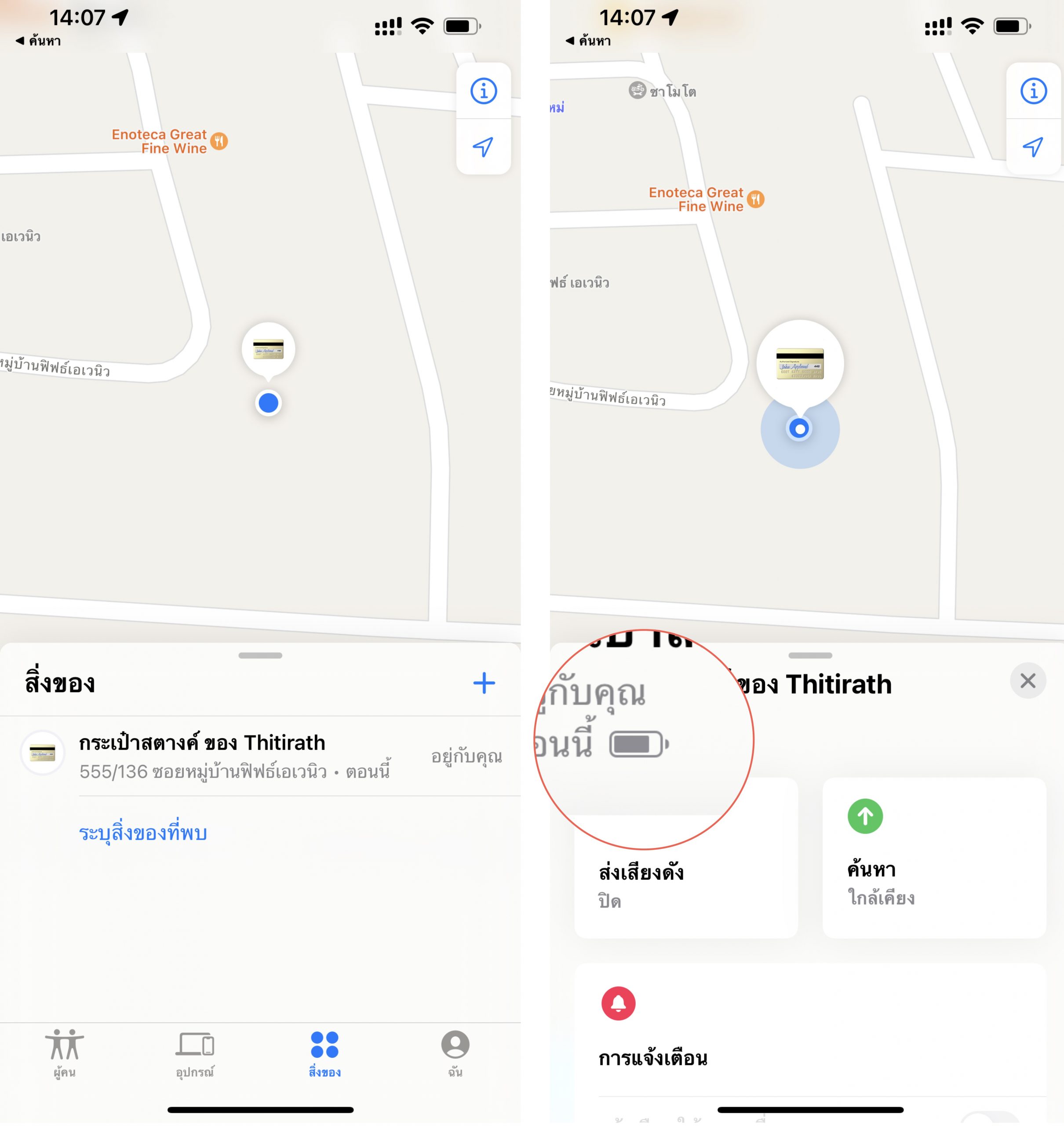Tap the ส่งเสียงดัง play sound card
The image size is (1064, 1126).
[x=686, y=885]
